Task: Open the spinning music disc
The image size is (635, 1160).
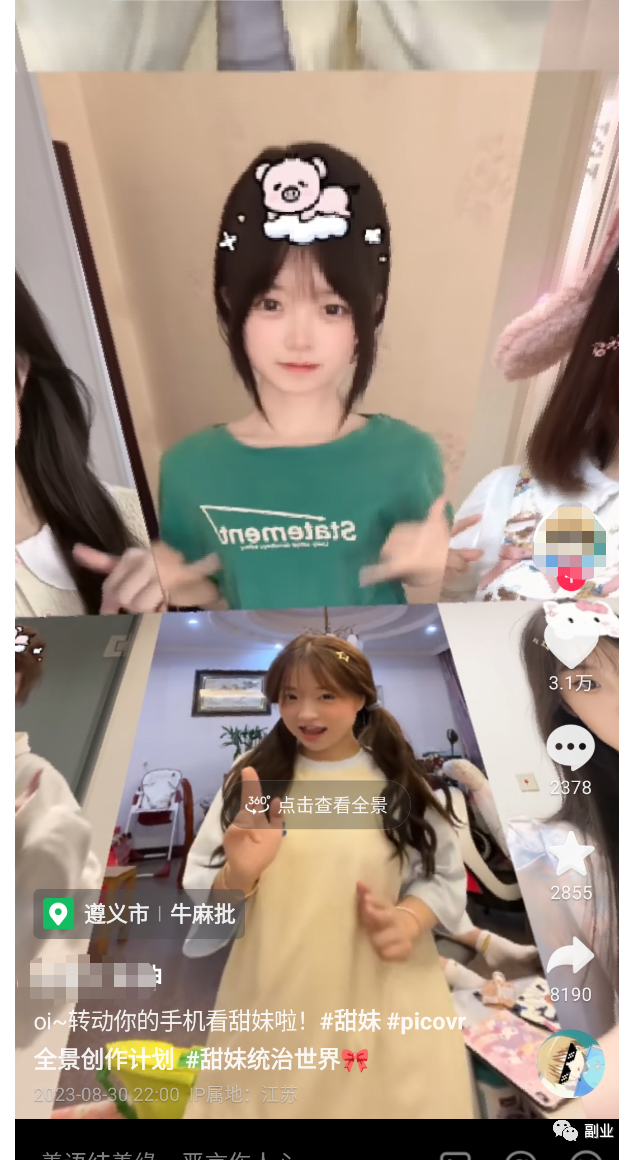Action: pos(571,1064)
